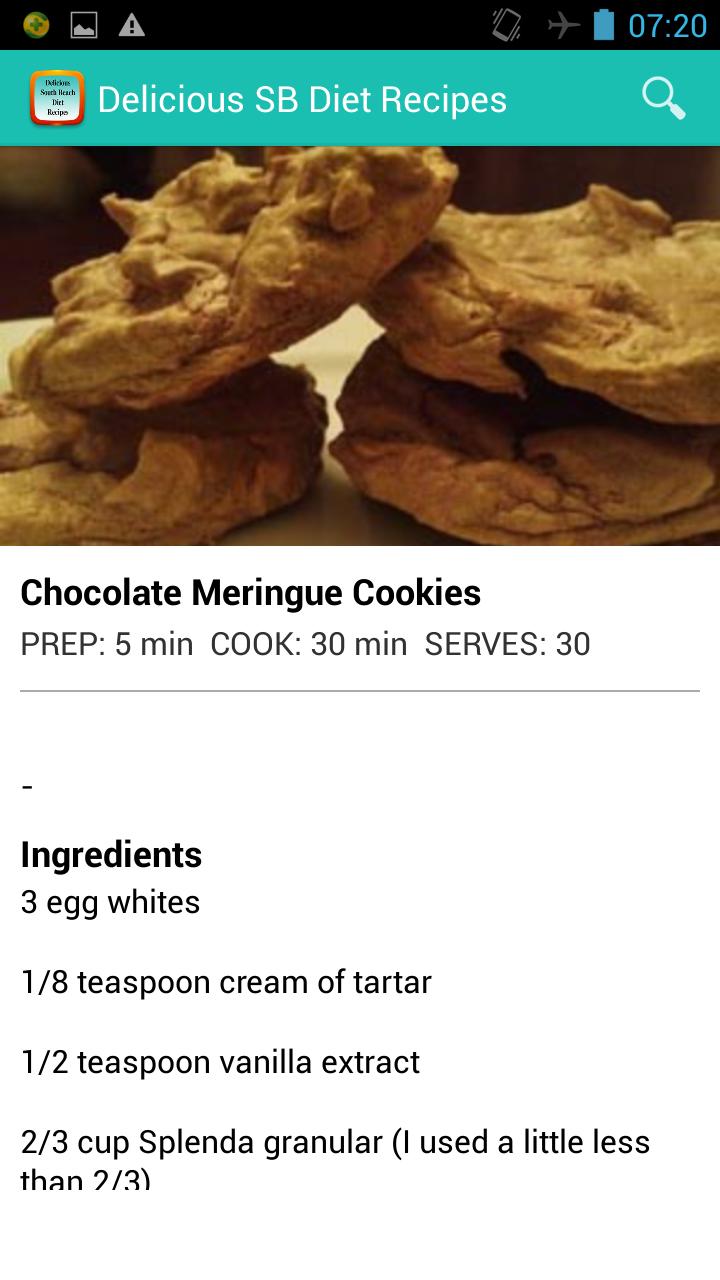Image resolution: width=720 pixels, height=1280 pixels.
Task: Tap the round app icon in the status bar
Action: pyautogui.click(x=34, y=23)
